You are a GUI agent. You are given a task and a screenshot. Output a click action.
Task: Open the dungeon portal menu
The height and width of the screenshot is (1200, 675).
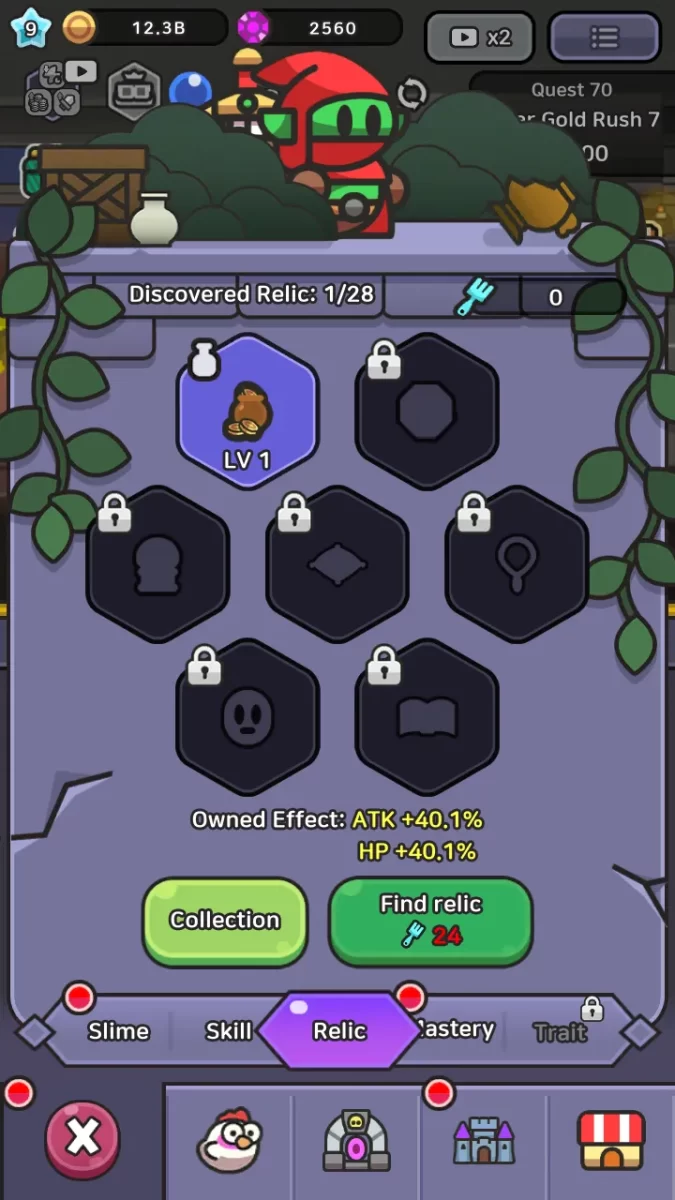pos(355,1141)
